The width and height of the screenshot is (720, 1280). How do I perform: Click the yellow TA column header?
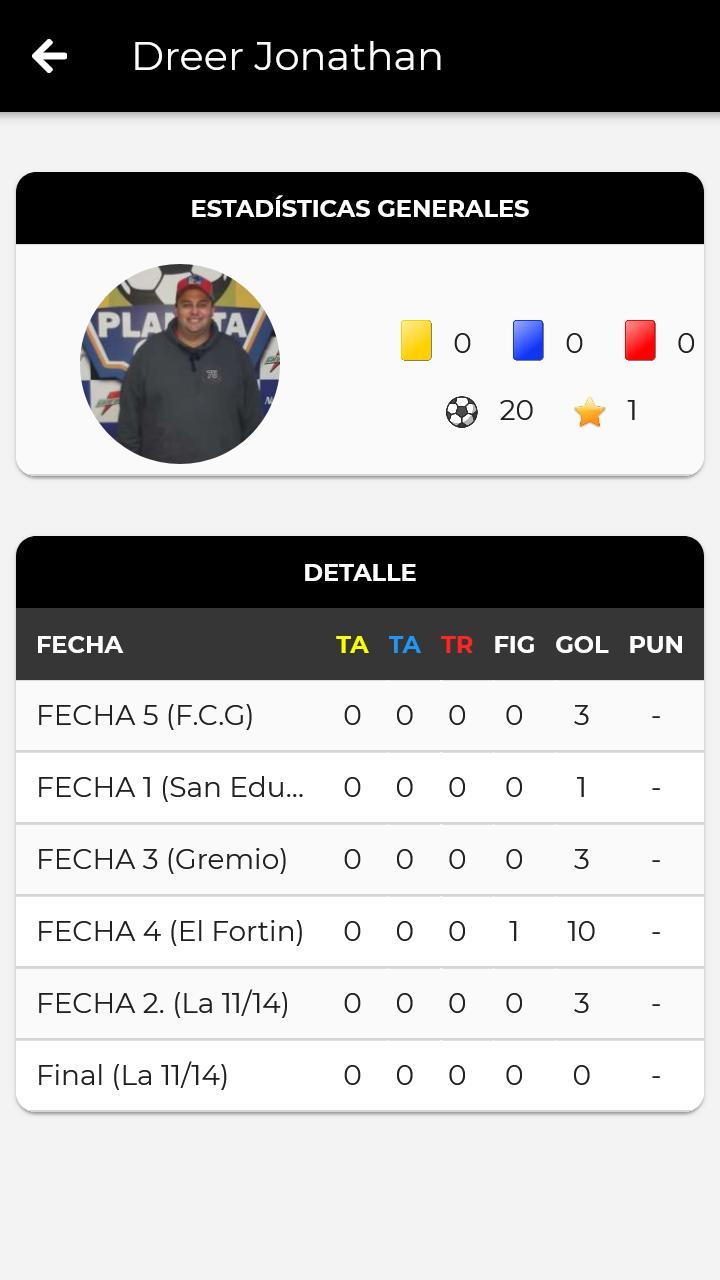click(x=351, y=645)
